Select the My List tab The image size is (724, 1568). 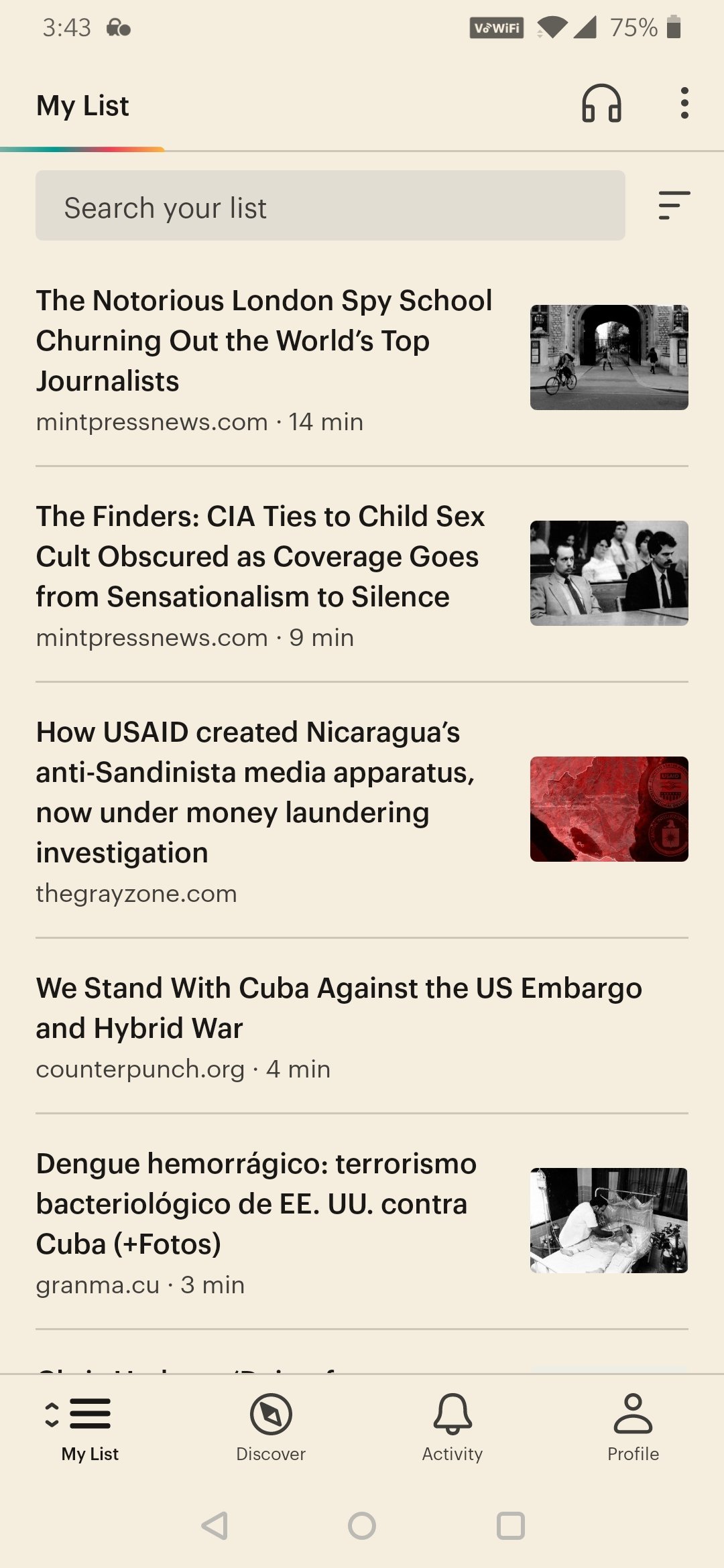[90, 1427]
